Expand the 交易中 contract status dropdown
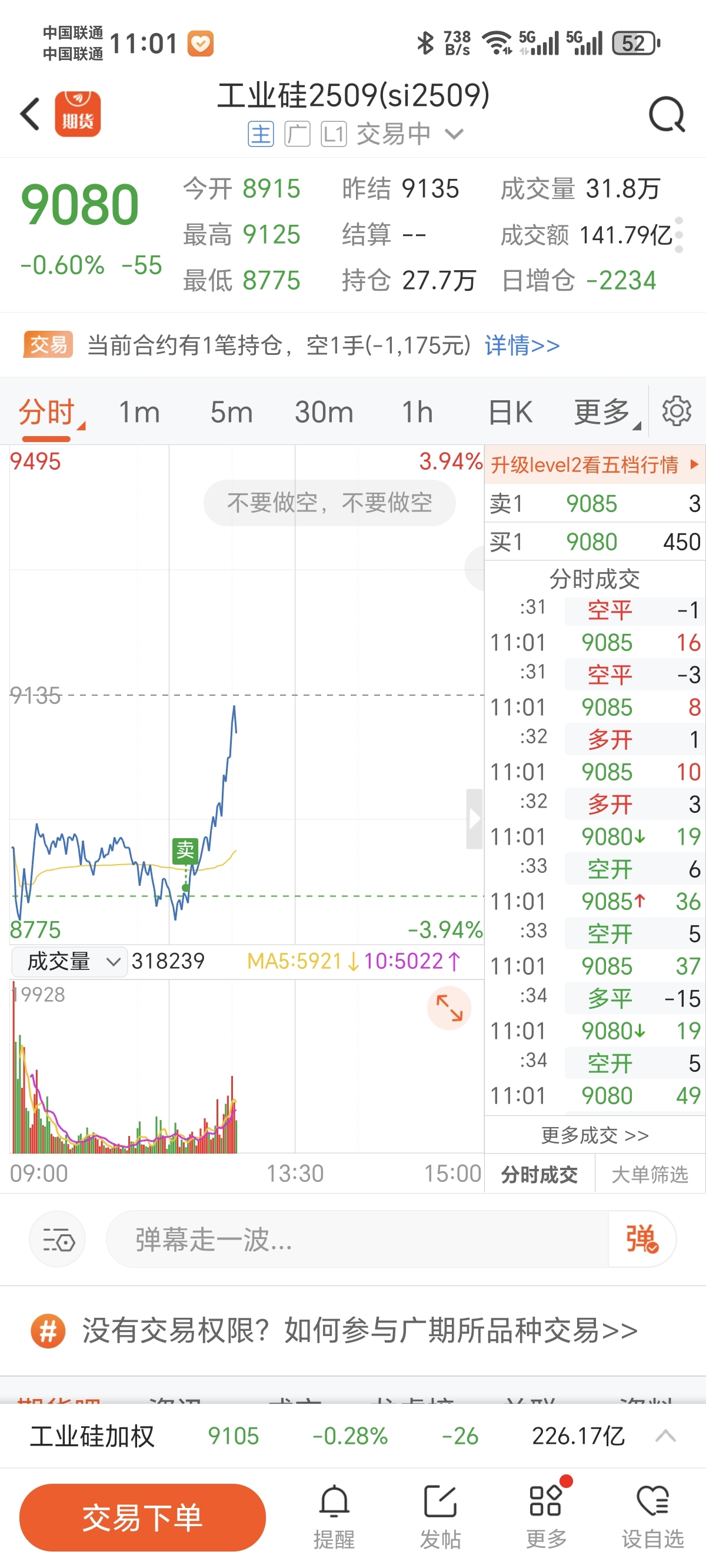The height and width of the screenshot is (1568, 706). pyautogui.click(x=410, y=134)
